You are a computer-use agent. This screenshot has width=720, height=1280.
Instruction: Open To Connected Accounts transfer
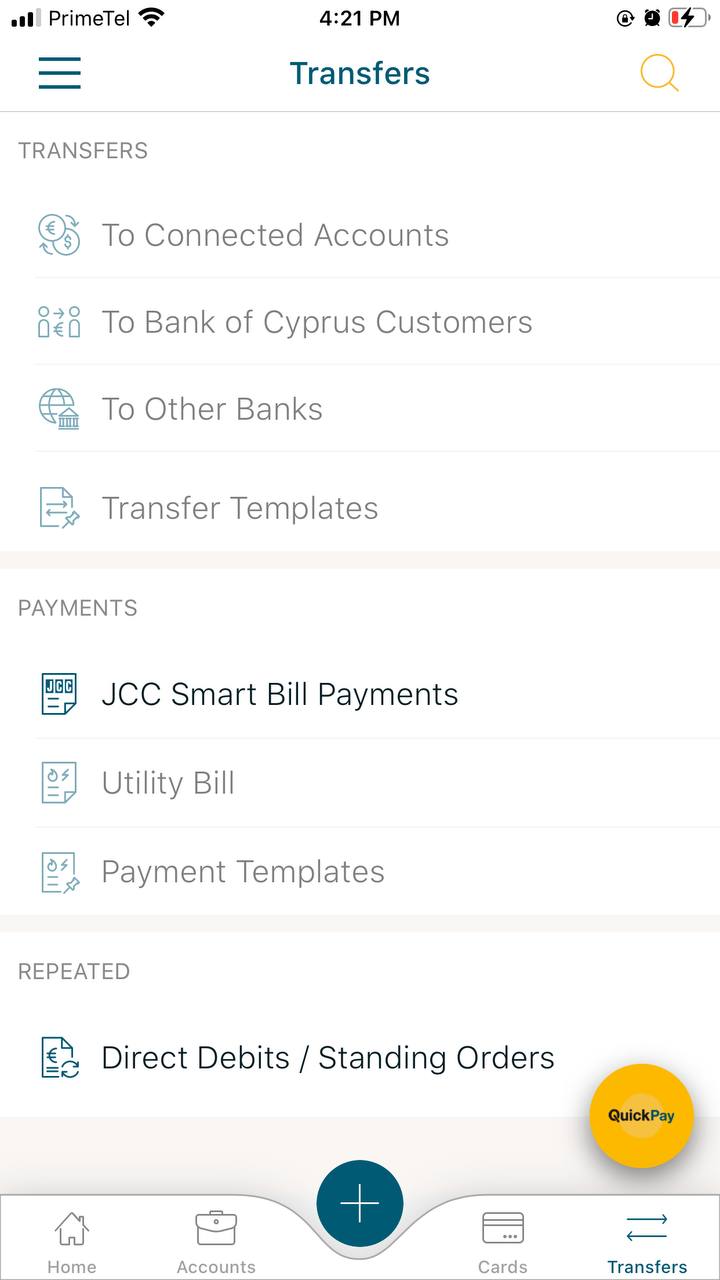click(275, 235)
